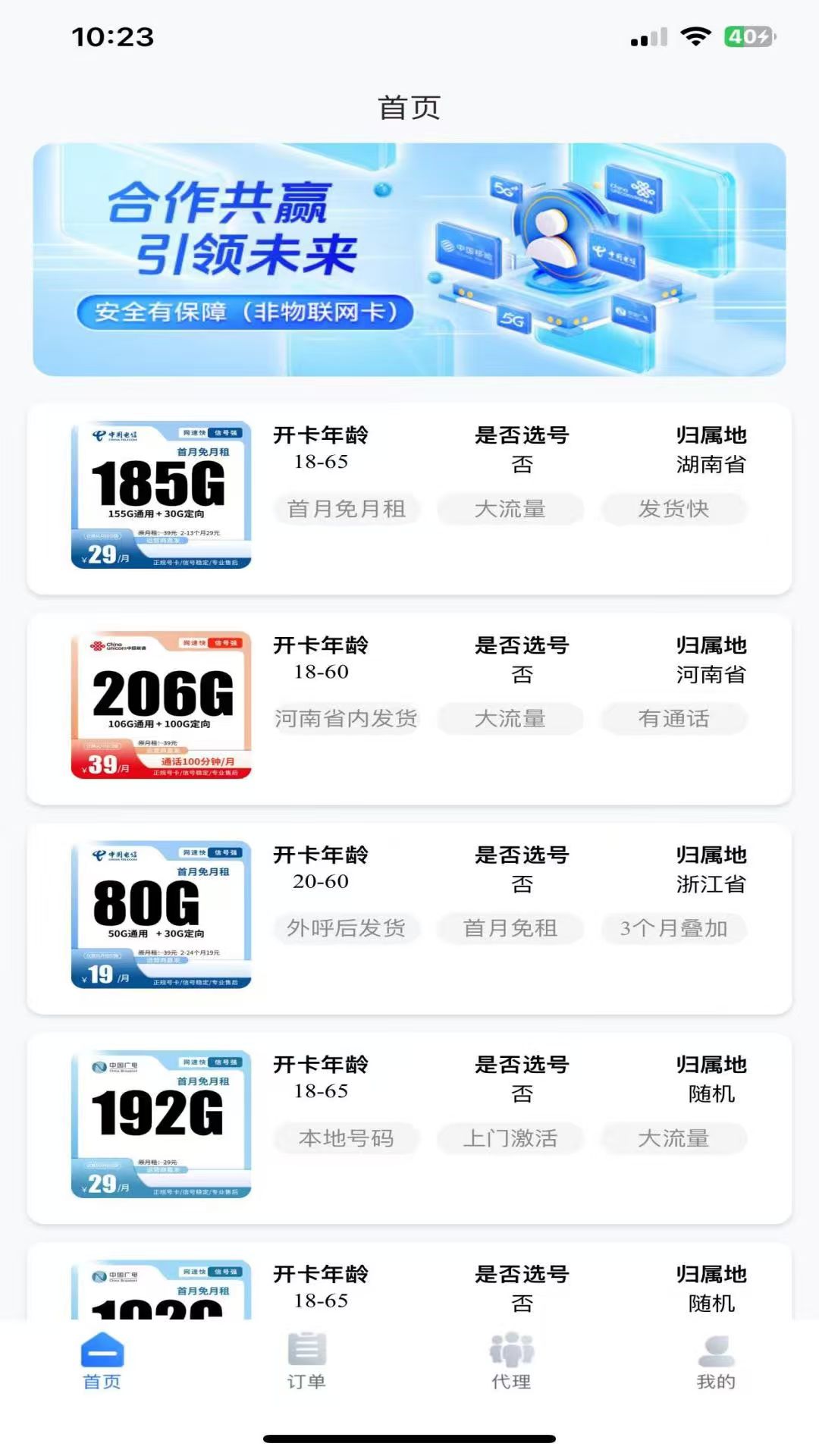
Task: Switch to the 代理 tab
Action: pos(511,1361)
